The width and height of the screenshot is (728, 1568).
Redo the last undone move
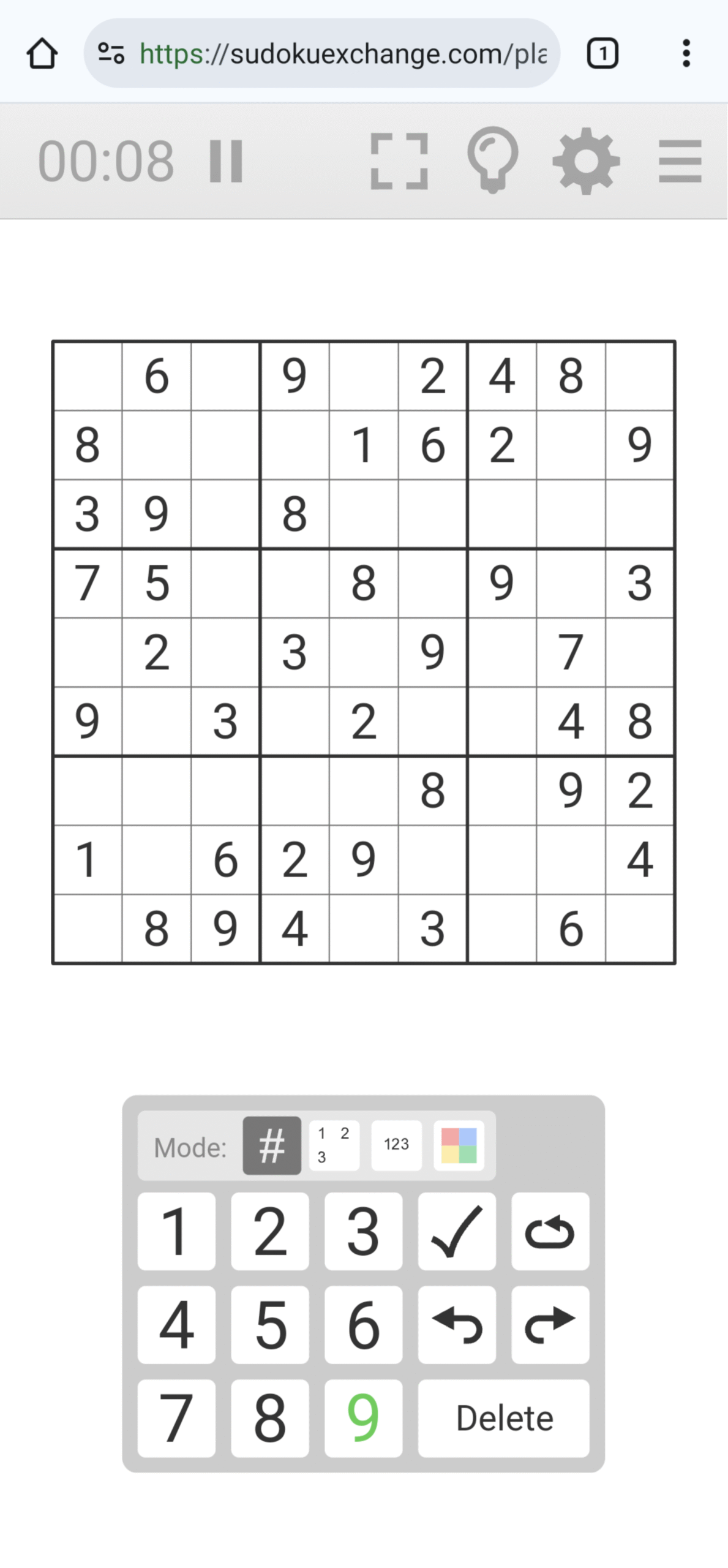click(550, 1324)
